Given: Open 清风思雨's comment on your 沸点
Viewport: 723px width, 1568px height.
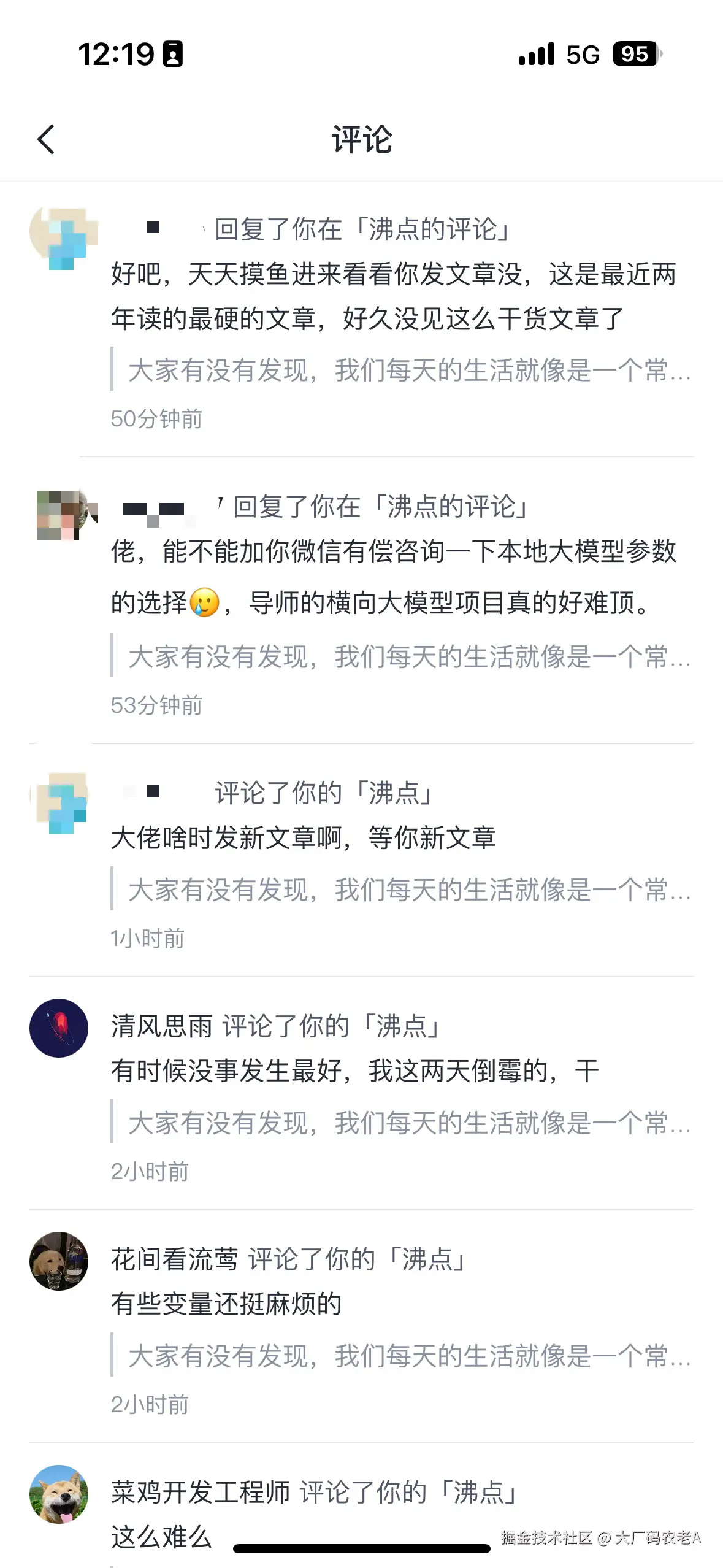Looking at the screenshot, I should 354,1071.
